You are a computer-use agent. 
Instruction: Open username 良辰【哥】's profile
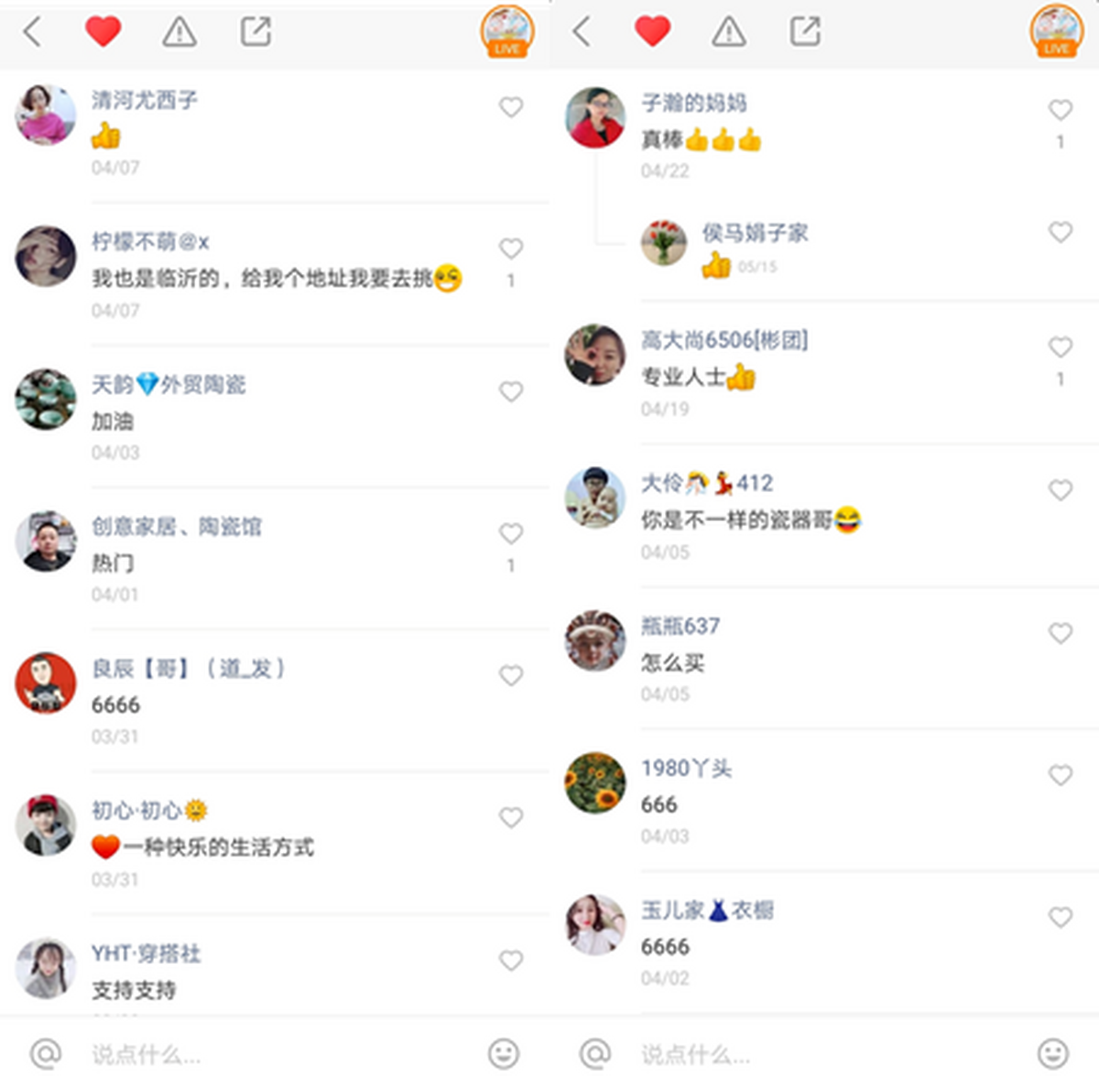[188, 668]
